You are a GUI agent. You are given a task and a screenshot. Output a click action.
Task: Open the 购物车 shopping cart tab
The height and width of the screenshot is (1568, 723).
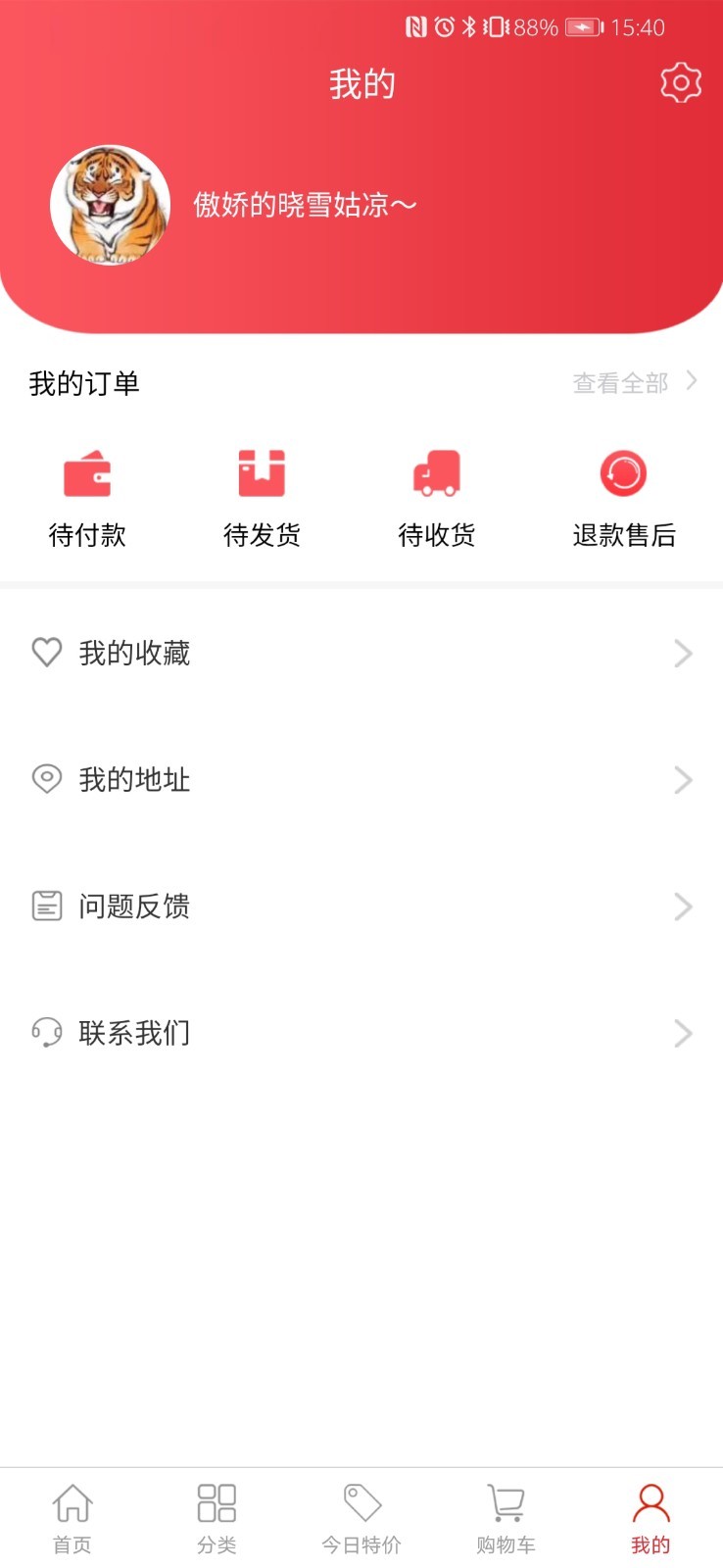[x=506, y=1518]
